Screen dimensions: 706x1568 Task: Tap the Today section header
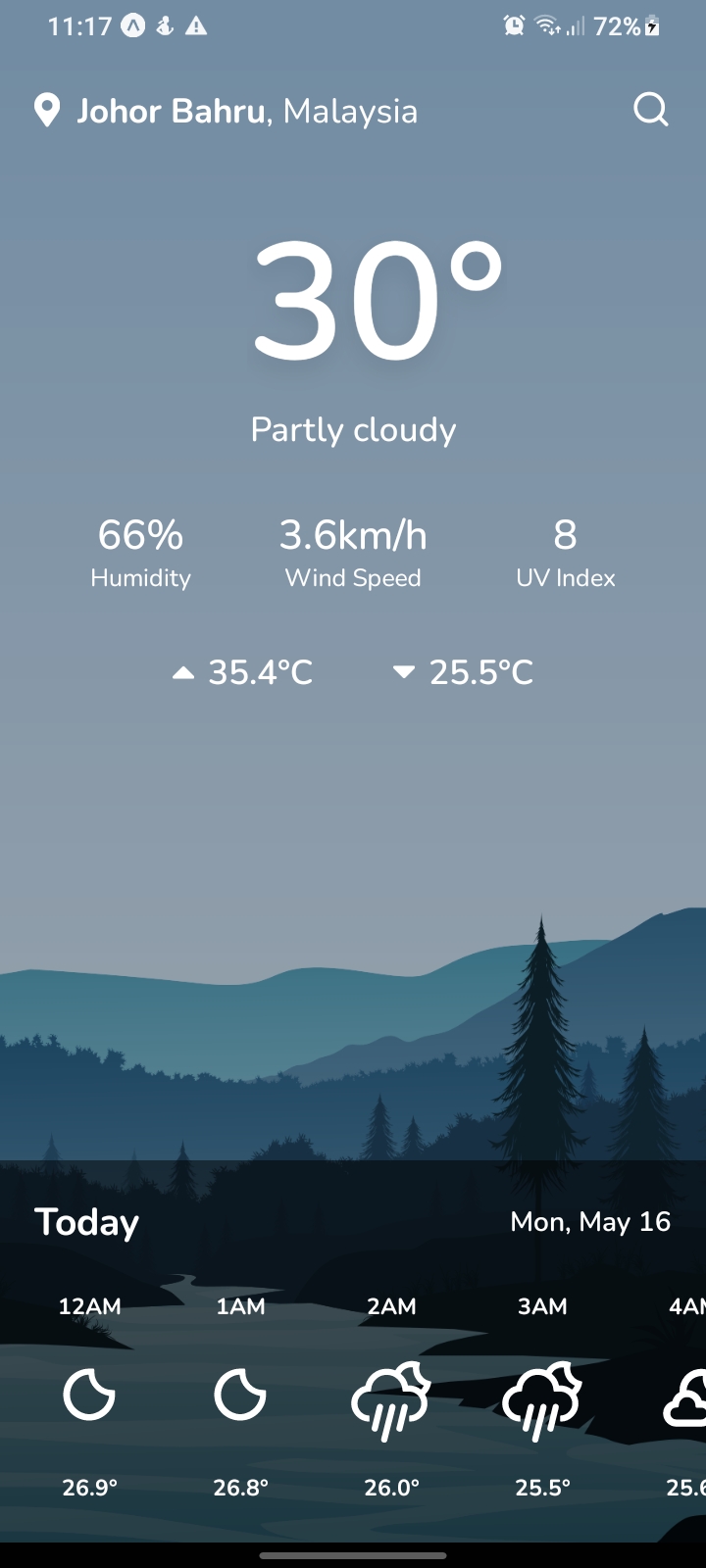click(86, 1222)
